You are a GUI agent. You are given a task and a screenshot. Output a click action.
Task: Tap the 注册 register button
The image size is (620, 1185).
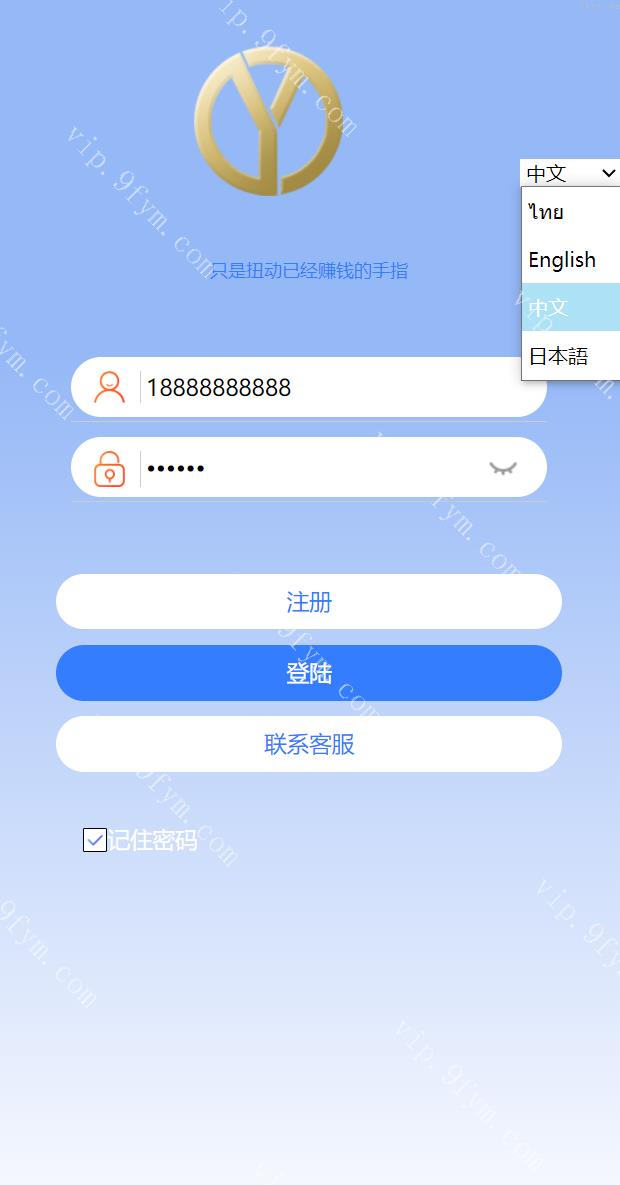(309, 602)
